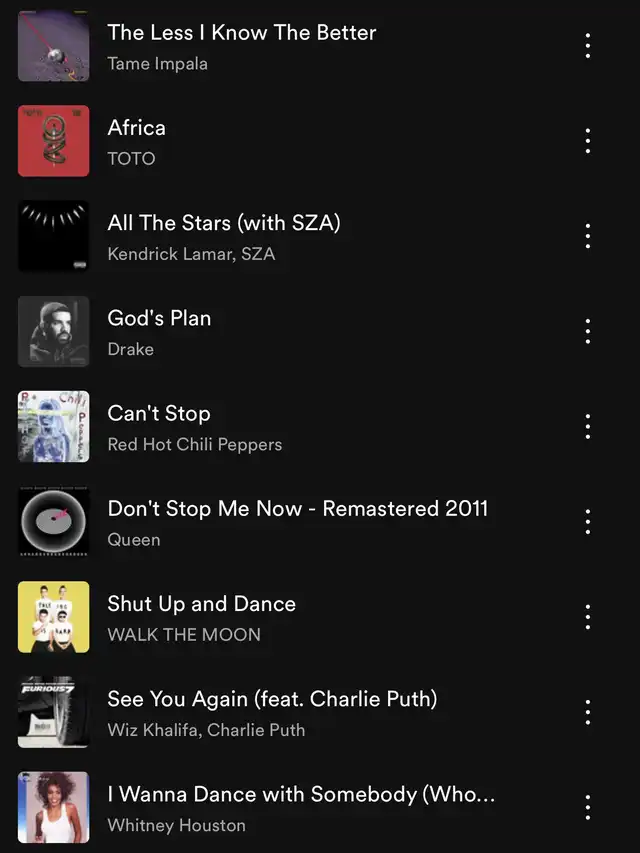Open the overflow menu for God's Plan

coord(588,331)
